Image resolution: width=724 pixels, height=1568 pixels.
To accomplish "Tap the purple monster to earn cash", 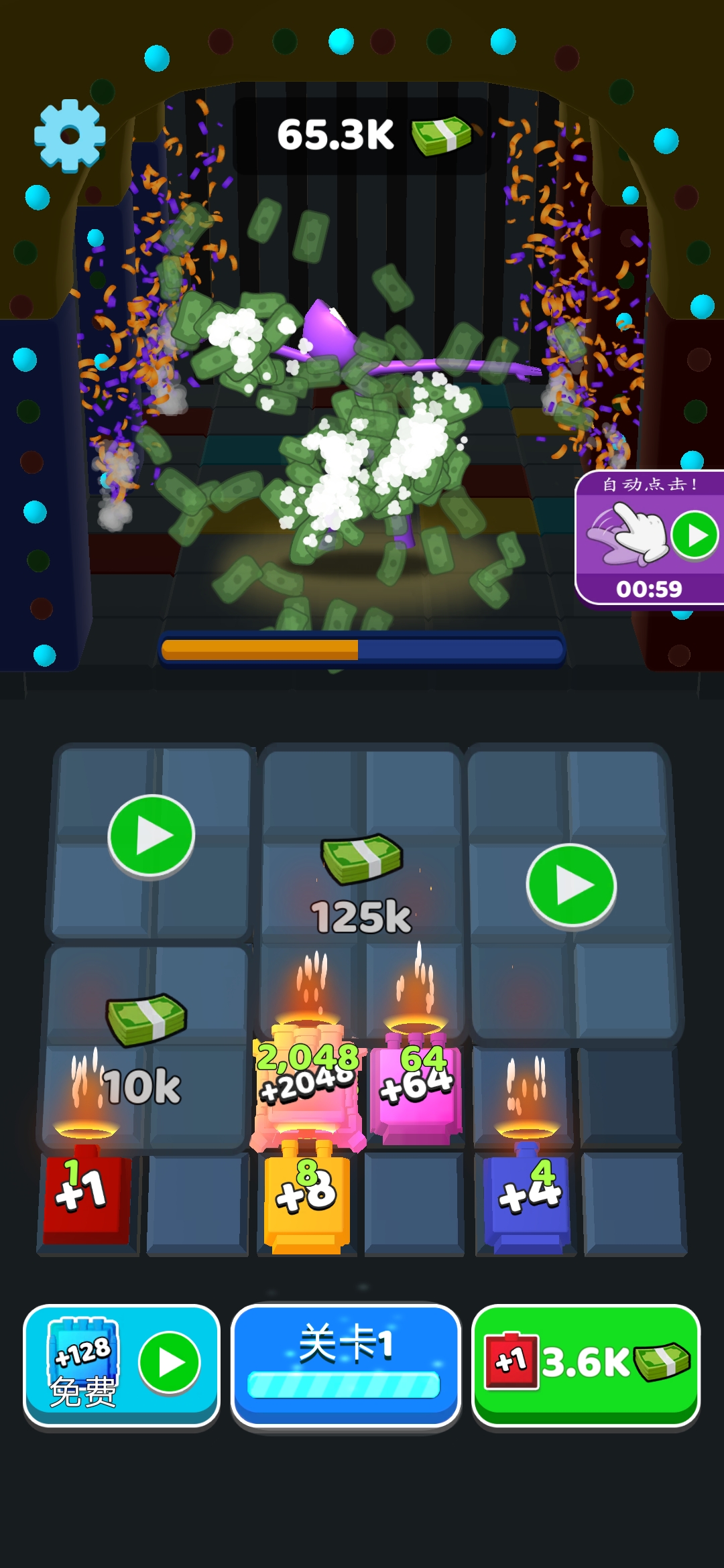I will tap(362, 429).
